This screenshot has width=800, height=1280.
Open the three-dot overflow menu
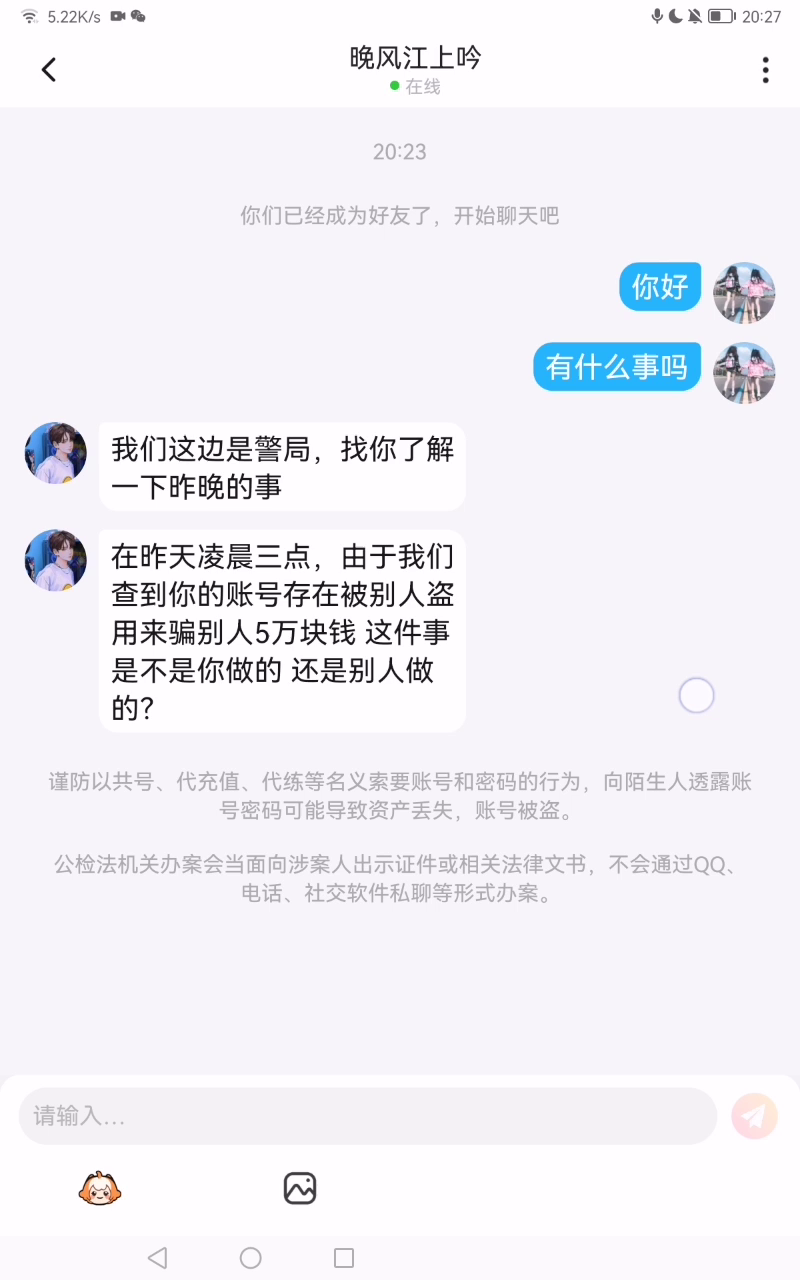[x=765, y=69]
